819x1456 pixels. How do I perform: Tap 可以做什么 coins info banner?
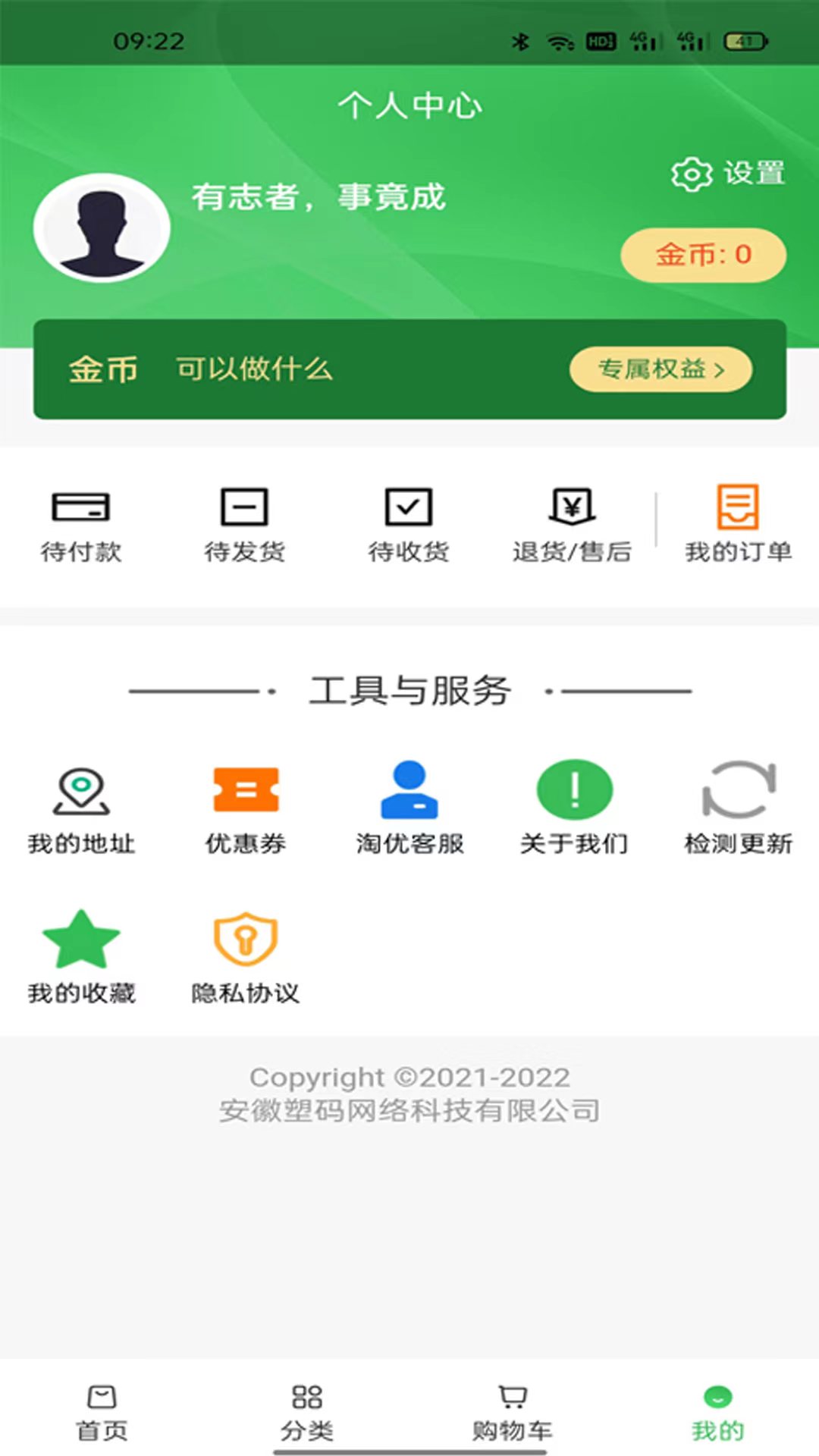tap(253, 370)
